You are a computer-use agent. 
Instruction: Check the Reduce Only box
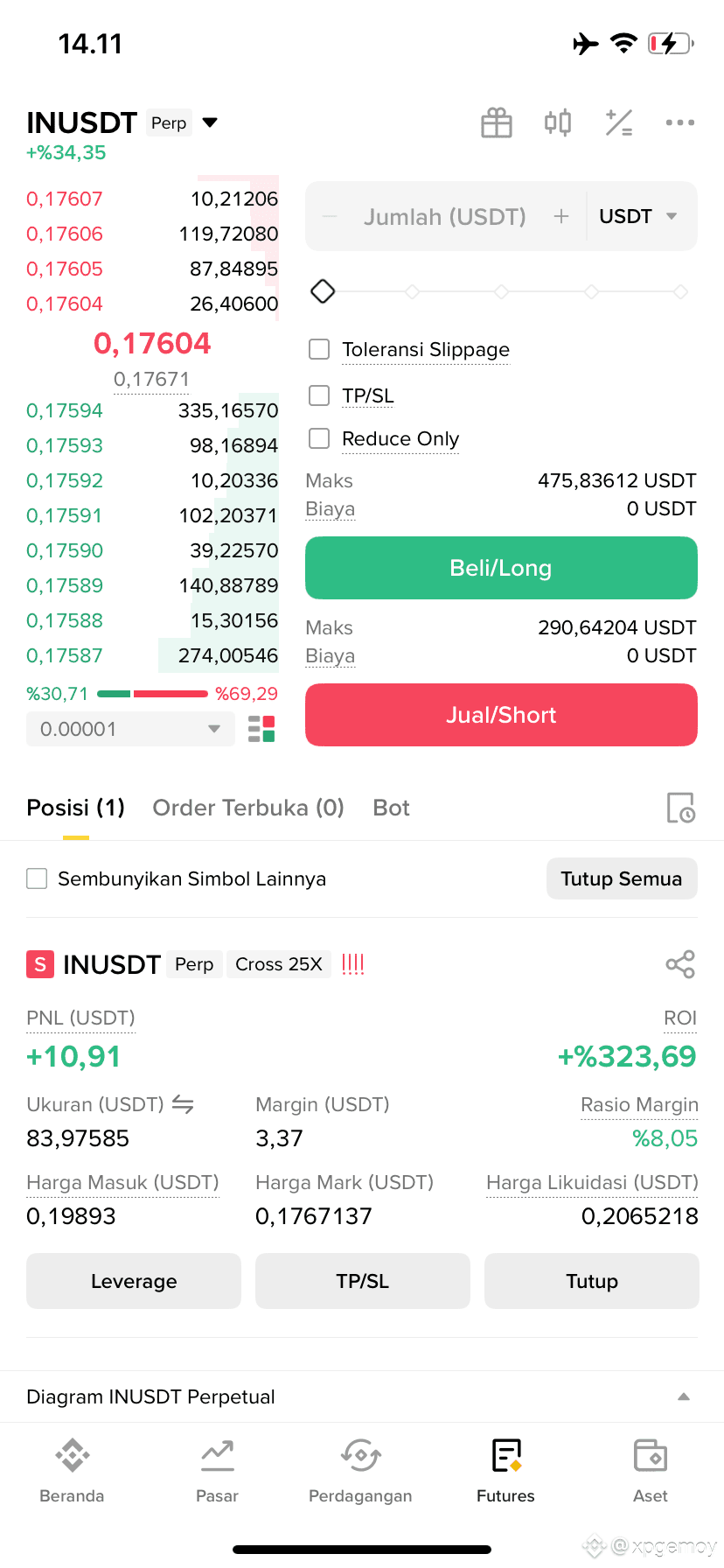click(x=319, y=438)
